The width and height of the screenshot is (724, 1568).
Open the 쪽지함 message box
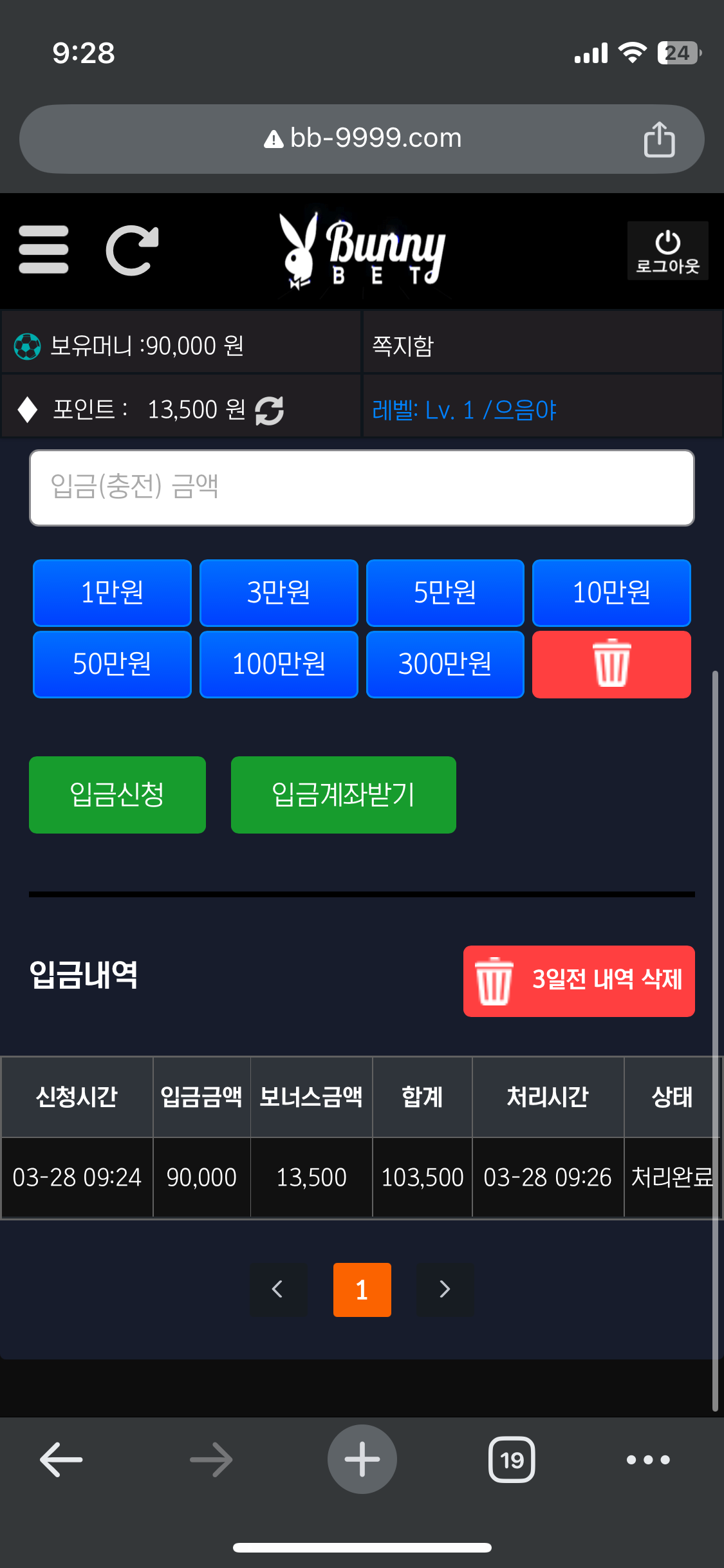404,346
